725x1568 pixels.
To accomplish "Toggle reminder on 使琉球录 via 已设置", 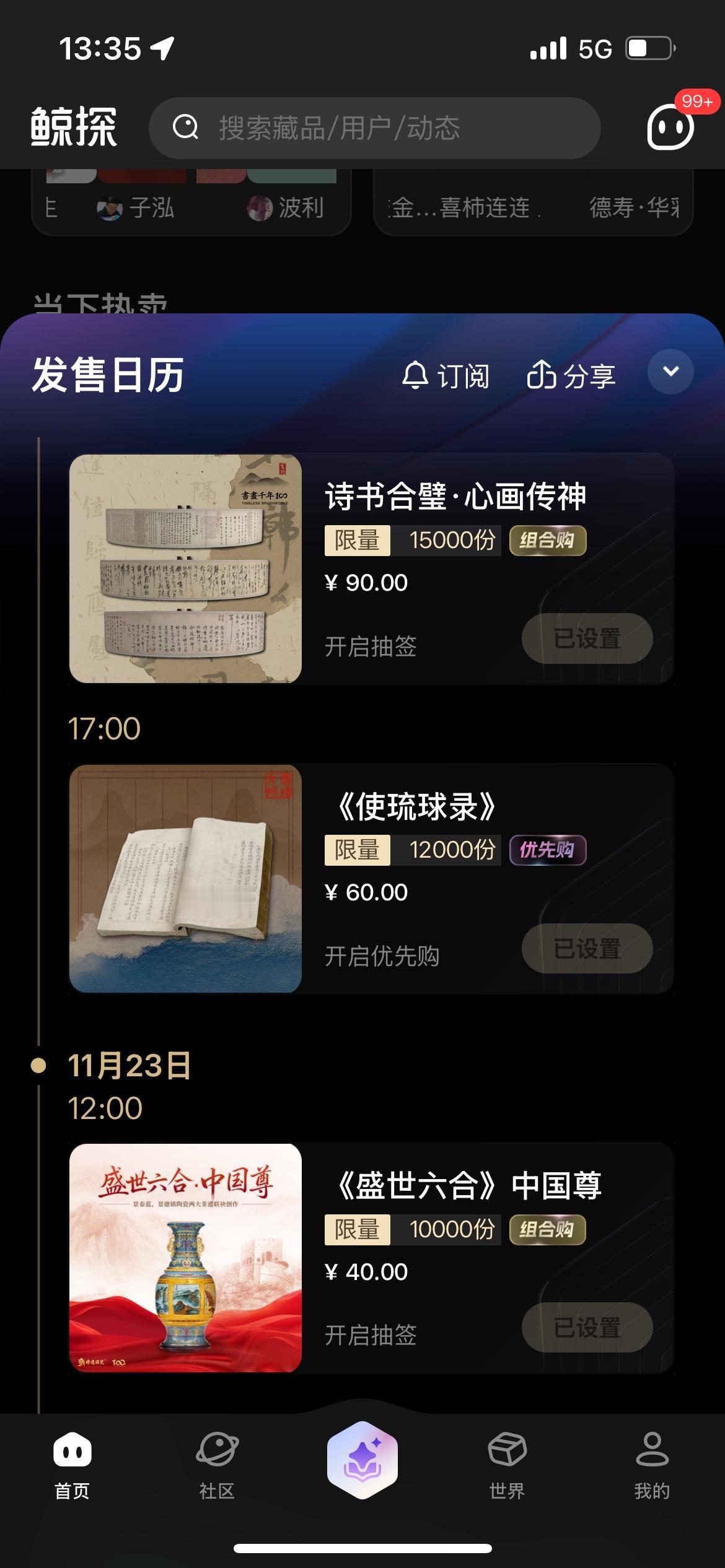I will (586, 948).
